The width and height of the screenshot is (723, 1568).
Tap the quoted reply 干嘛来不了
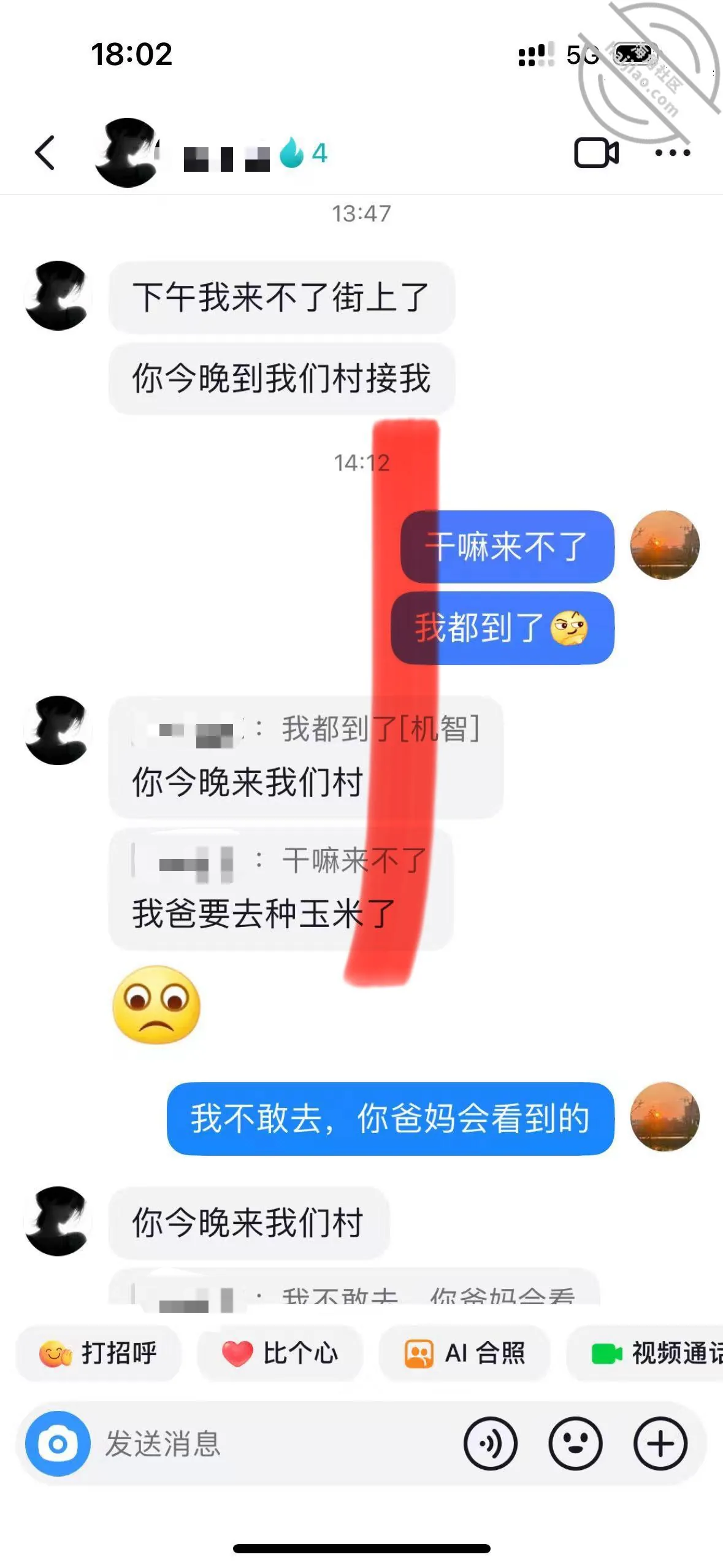pyautogui.click(x=280, y=861)
